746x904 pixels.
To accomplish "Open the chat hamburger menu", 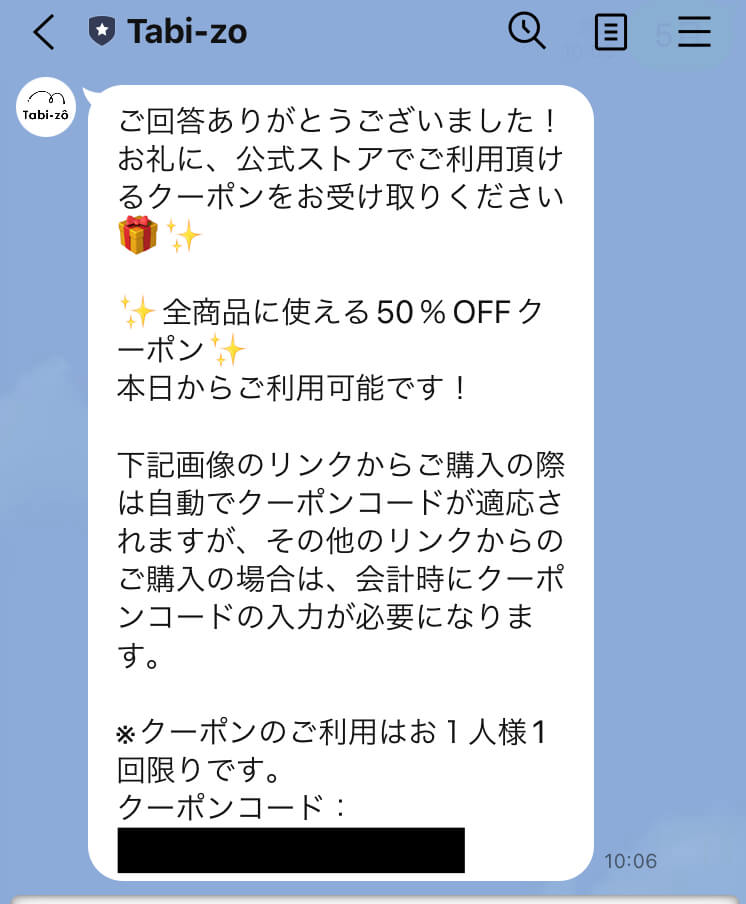I will tap(694, 32).
